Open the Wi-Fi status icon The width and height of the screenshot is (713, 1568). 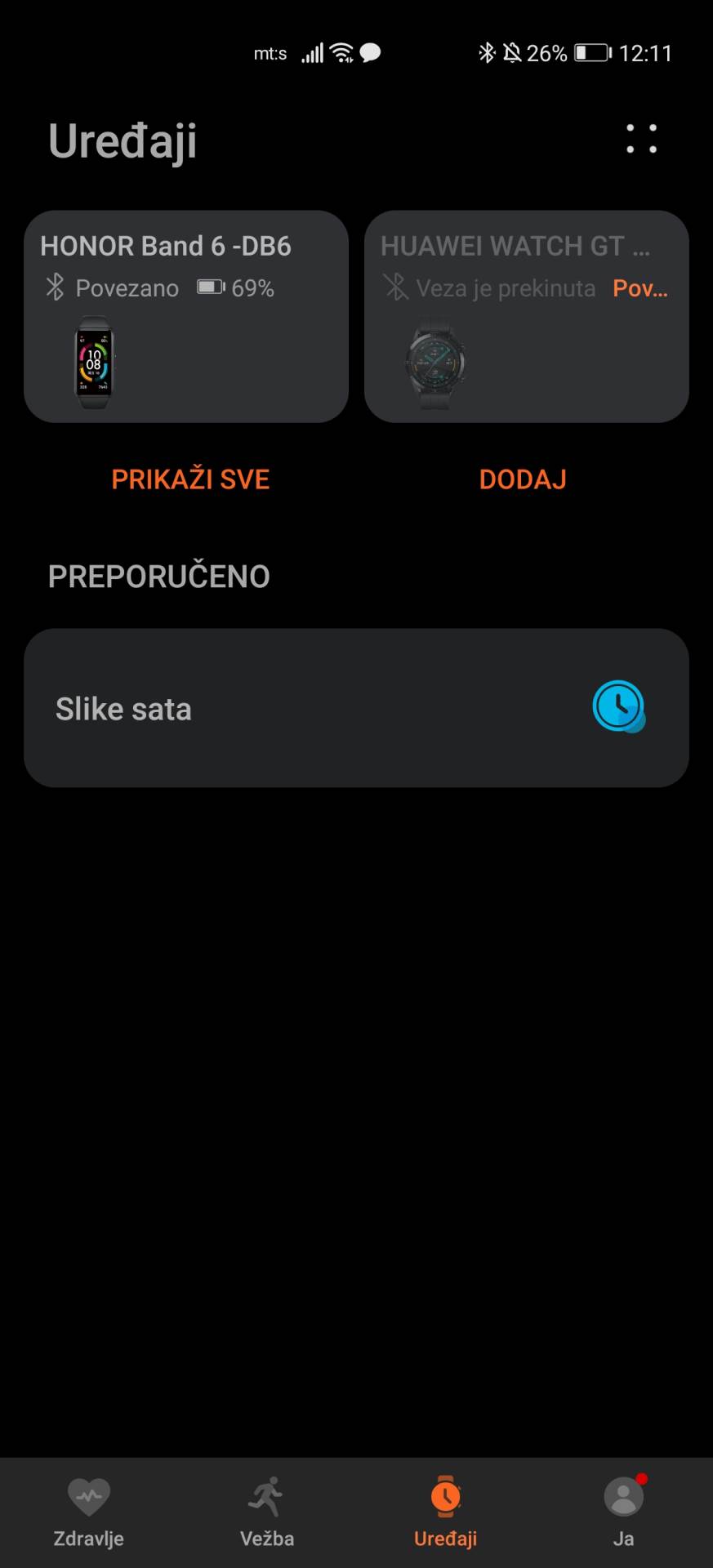pos(341,51)
